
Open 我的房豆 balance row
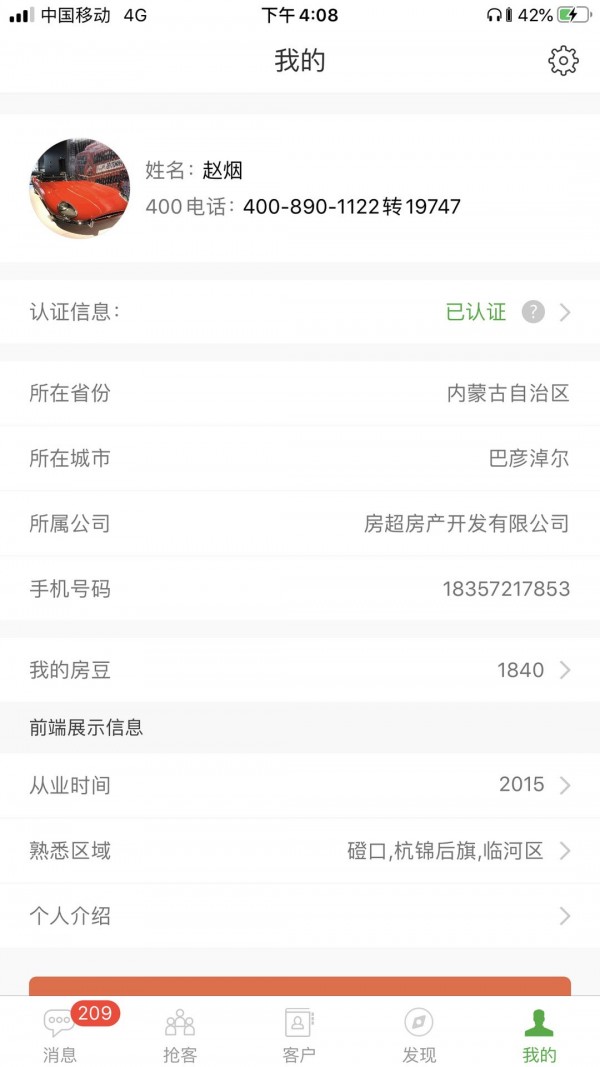point(300,670)
